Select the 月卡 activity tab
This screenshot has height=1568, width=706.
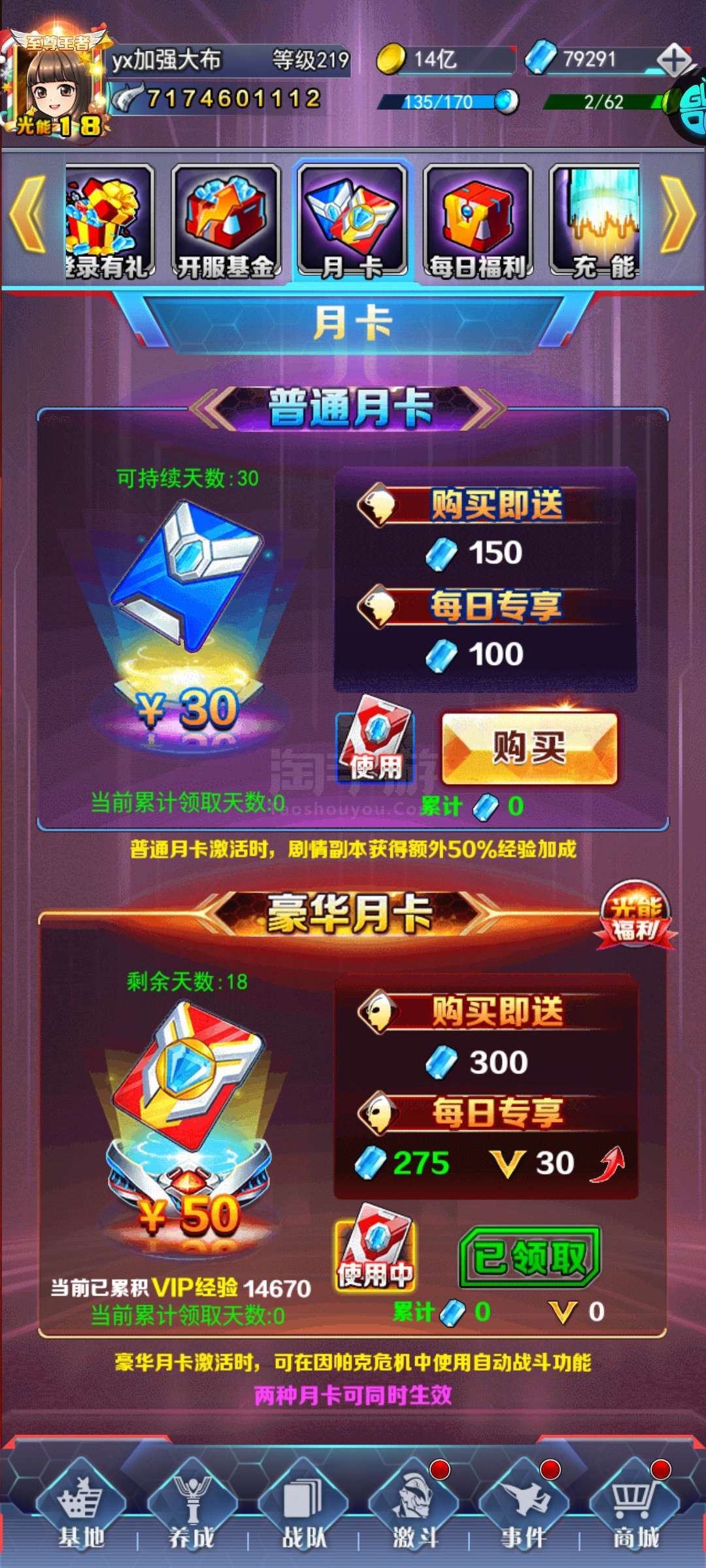pyautogui.click(x=352, y=222)
